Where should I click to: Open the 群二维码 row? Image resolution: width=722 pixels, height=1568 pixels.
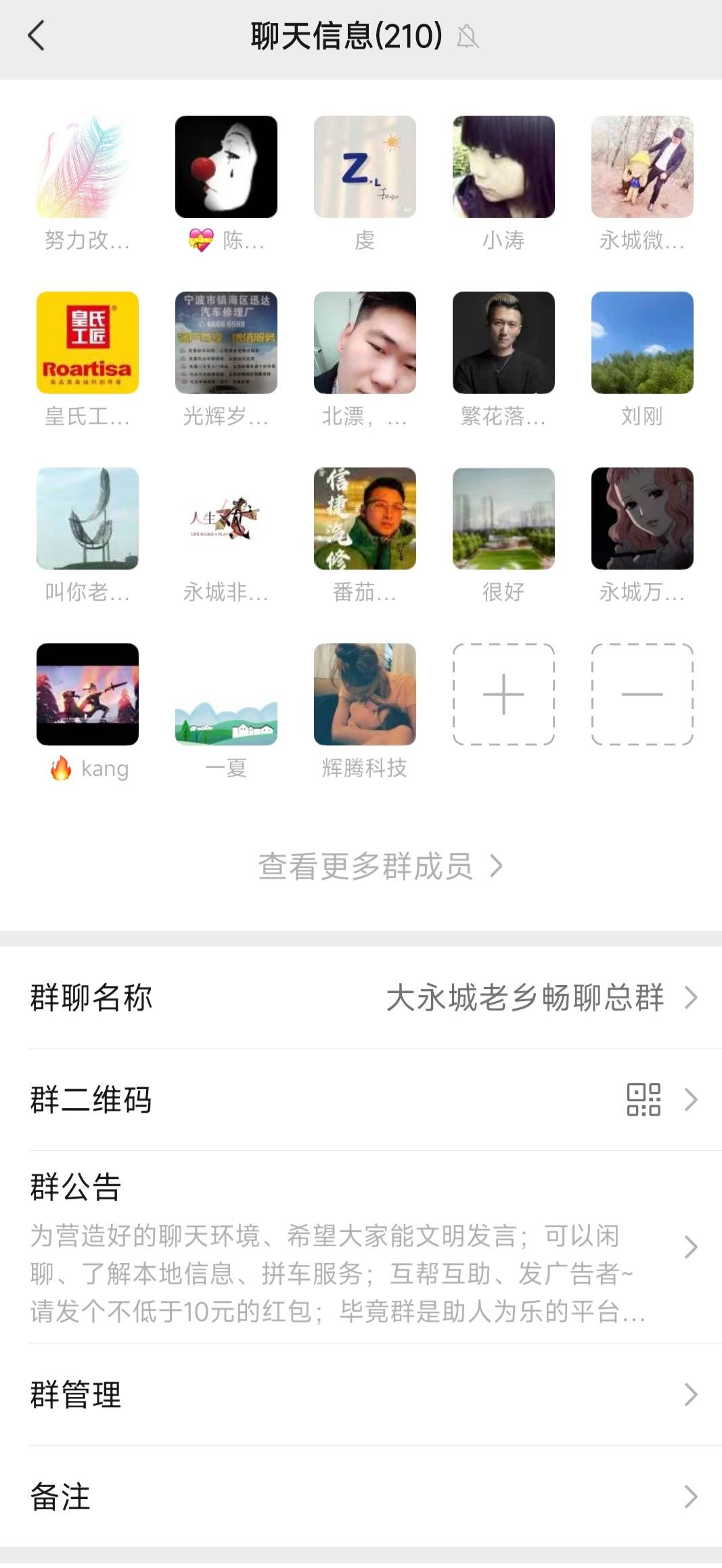click(x=361, y=1100)
